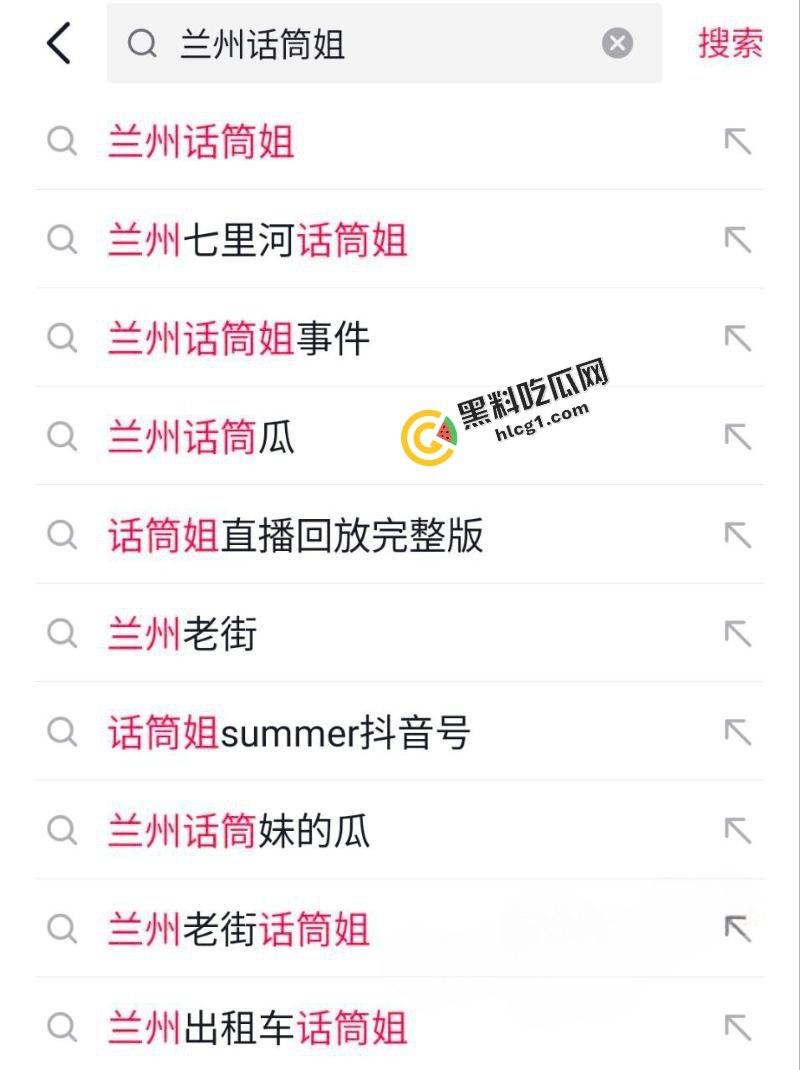Tap the magnifier icon beside 兰州出租车话筒姐

(62, 1027)
